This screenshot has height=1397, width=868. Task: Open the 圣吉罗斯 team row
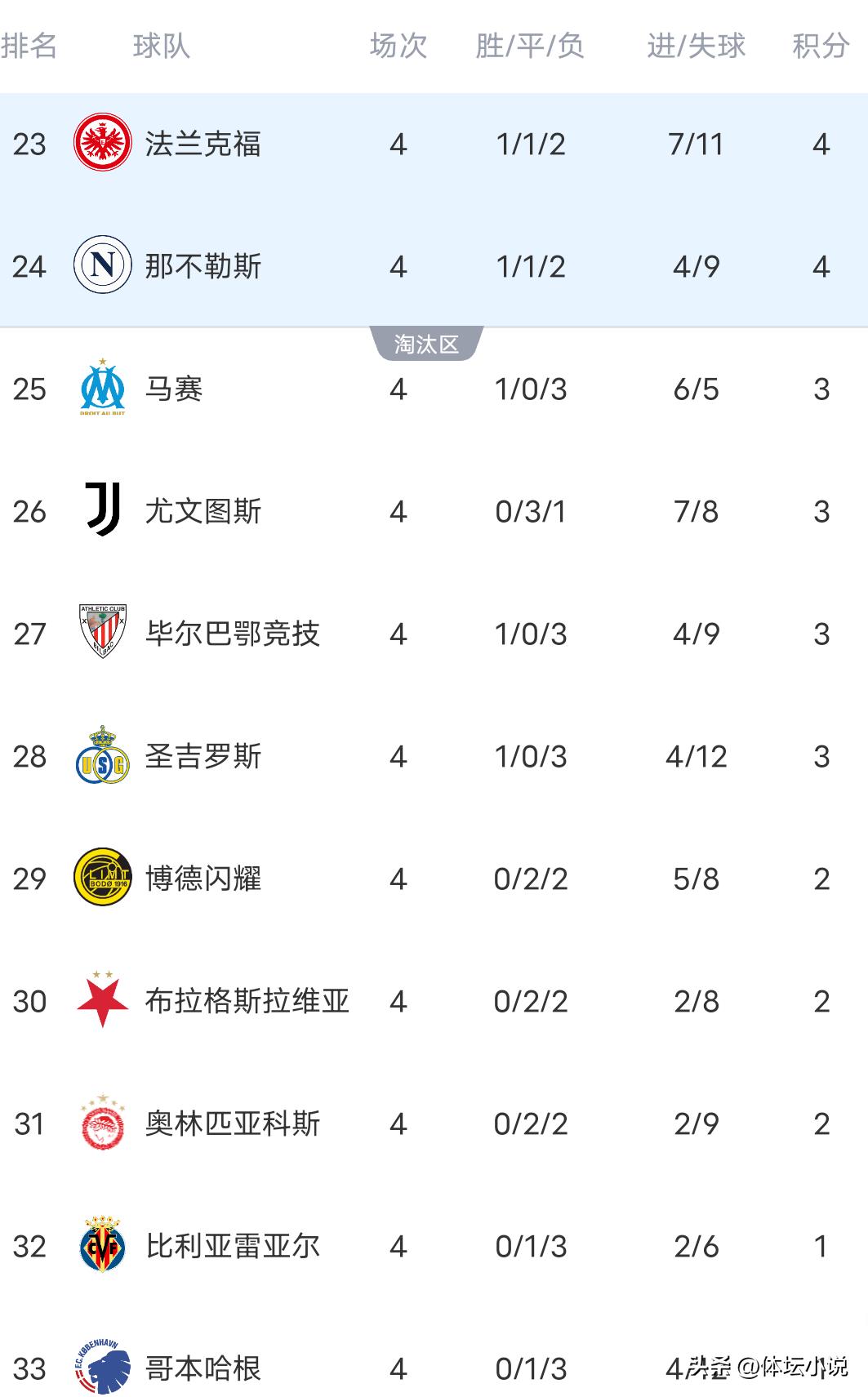(x=203, y=757)
